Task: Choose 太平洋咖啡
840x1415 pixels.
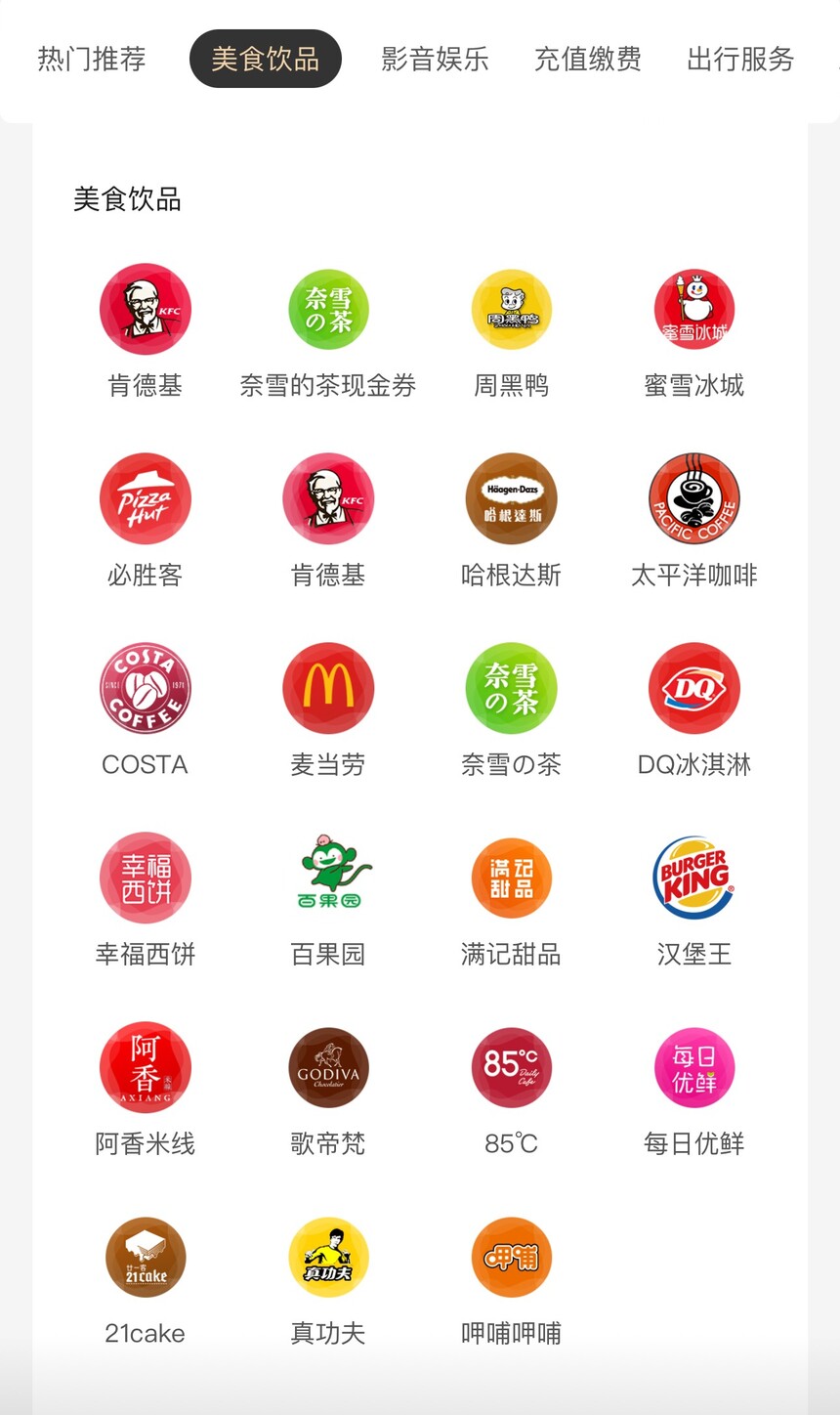Action: point(693,498)
